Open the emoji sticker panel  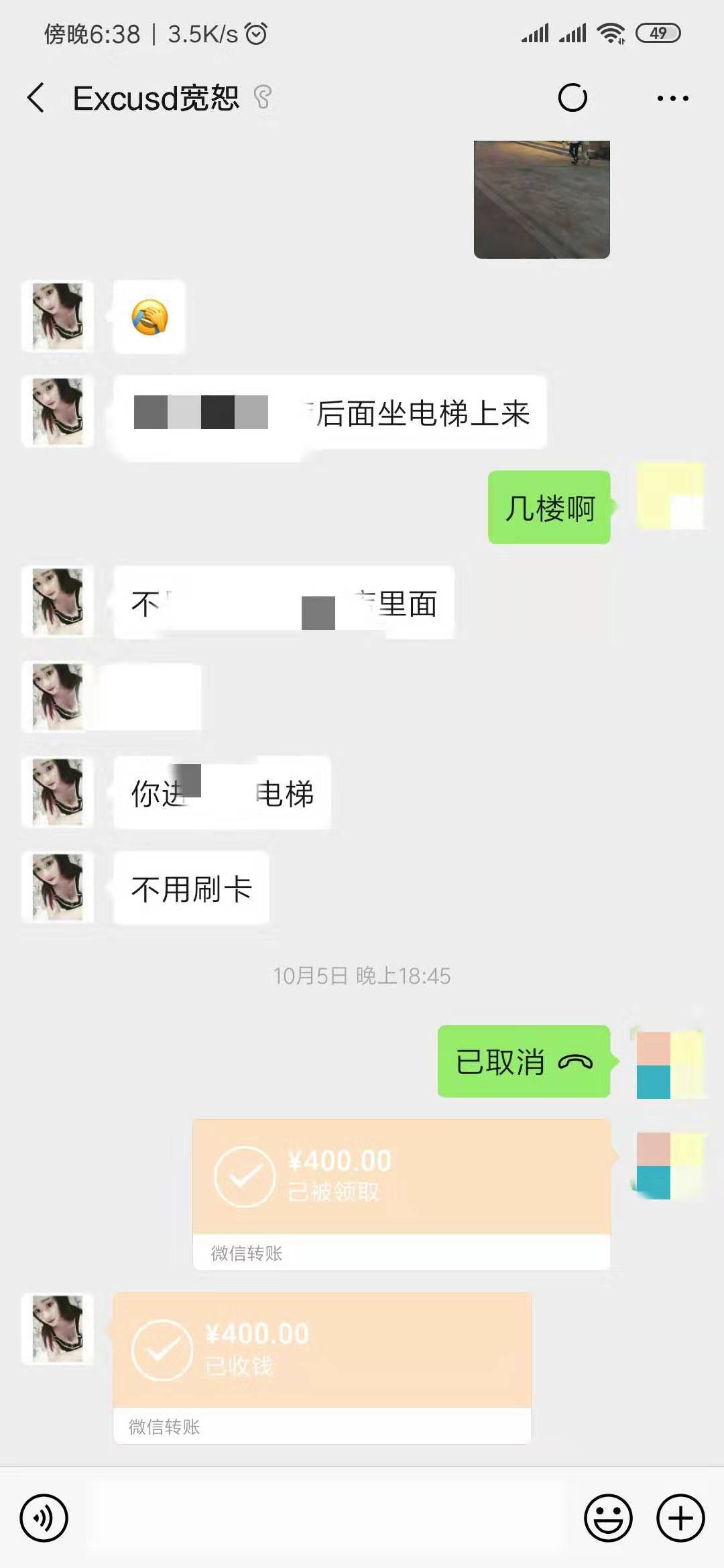[x=608, y=1518]
